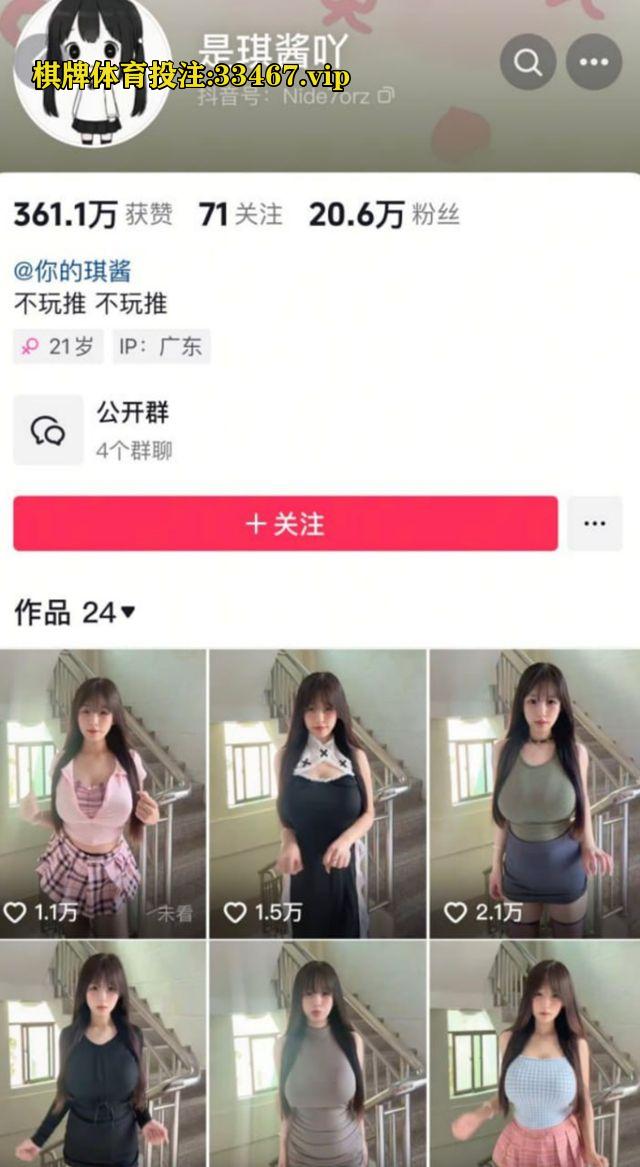Tap the @你的琪酱 mention link
Image resolution: width=640 pixels, height=1167 pixels.
click(72, 271)
